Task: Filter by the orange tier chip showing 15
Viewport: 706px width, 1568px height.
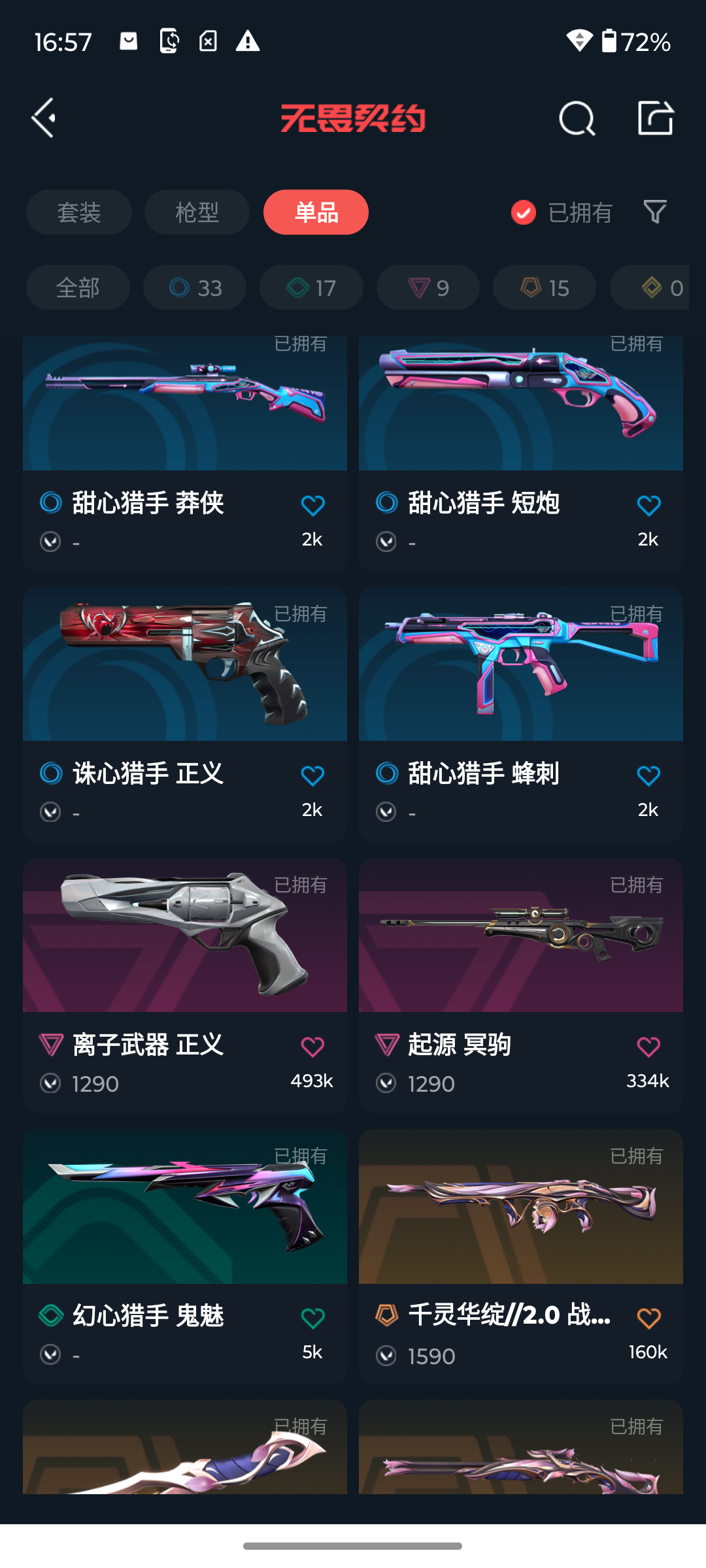Action: click(x=545, y=287)
